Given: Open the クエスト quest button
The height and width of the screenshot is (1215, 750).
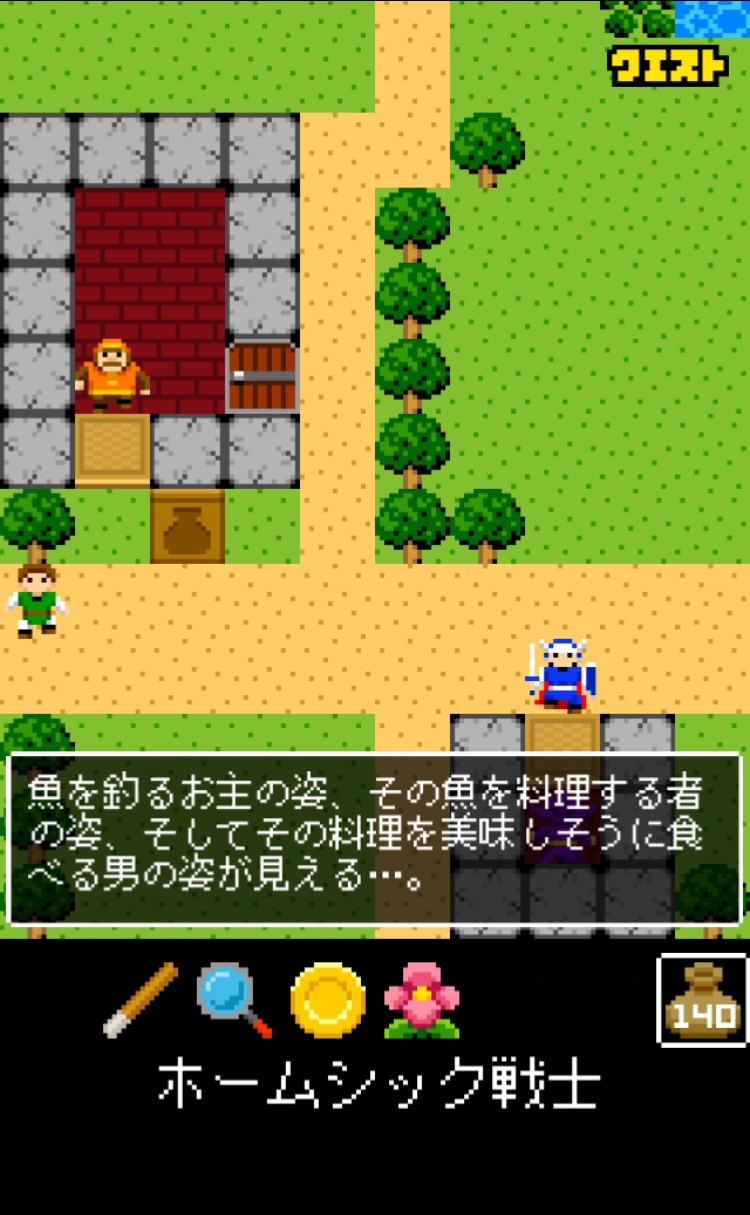Looking at the screenshot, I should point(668,66).
